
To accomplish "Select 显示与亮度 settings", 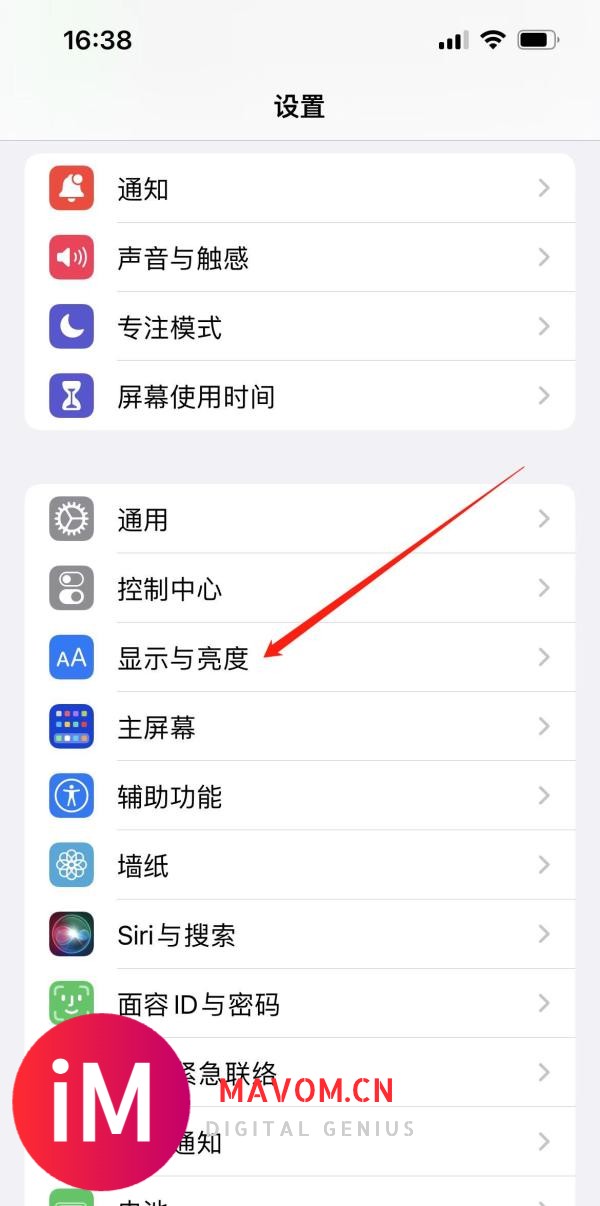I will tap(300, 658).
